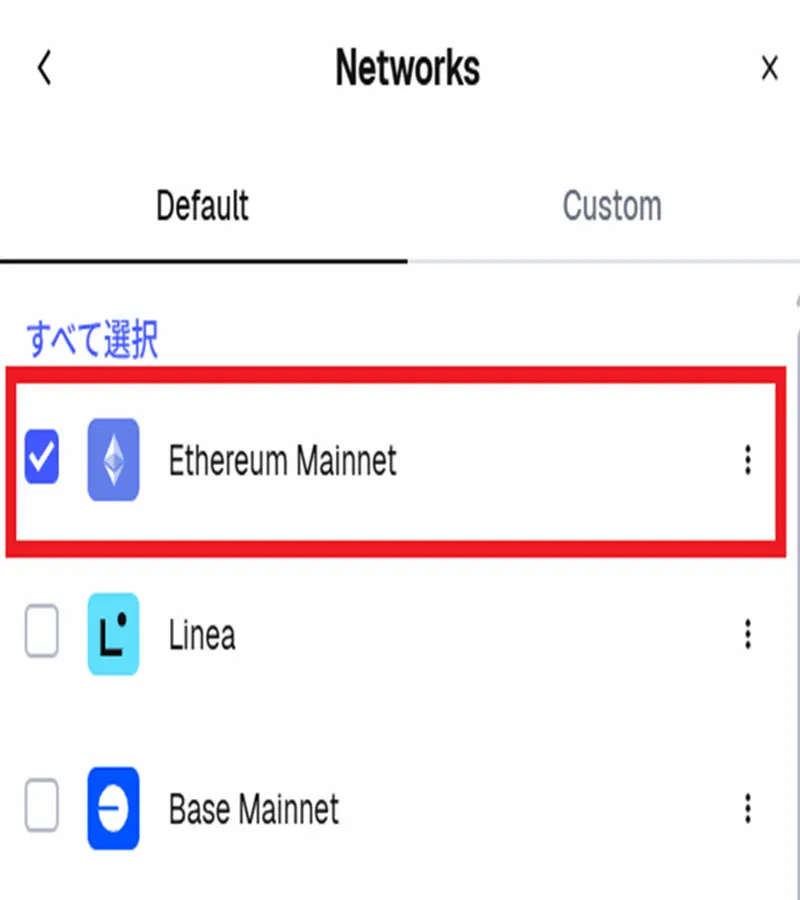The image size is (800, 900).
Task: Select the Default tab
Action: point(202,206)
